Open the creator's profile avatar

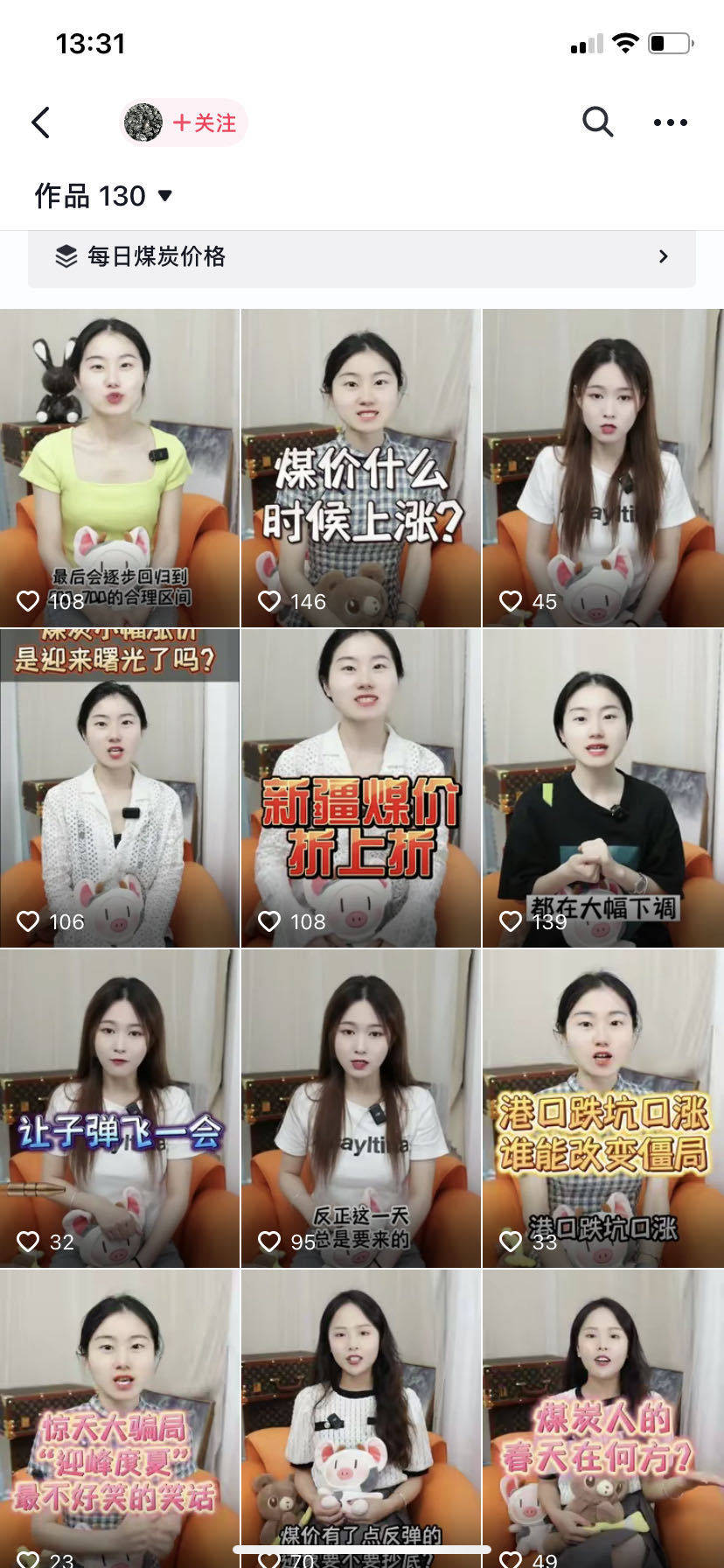point(143,122)
